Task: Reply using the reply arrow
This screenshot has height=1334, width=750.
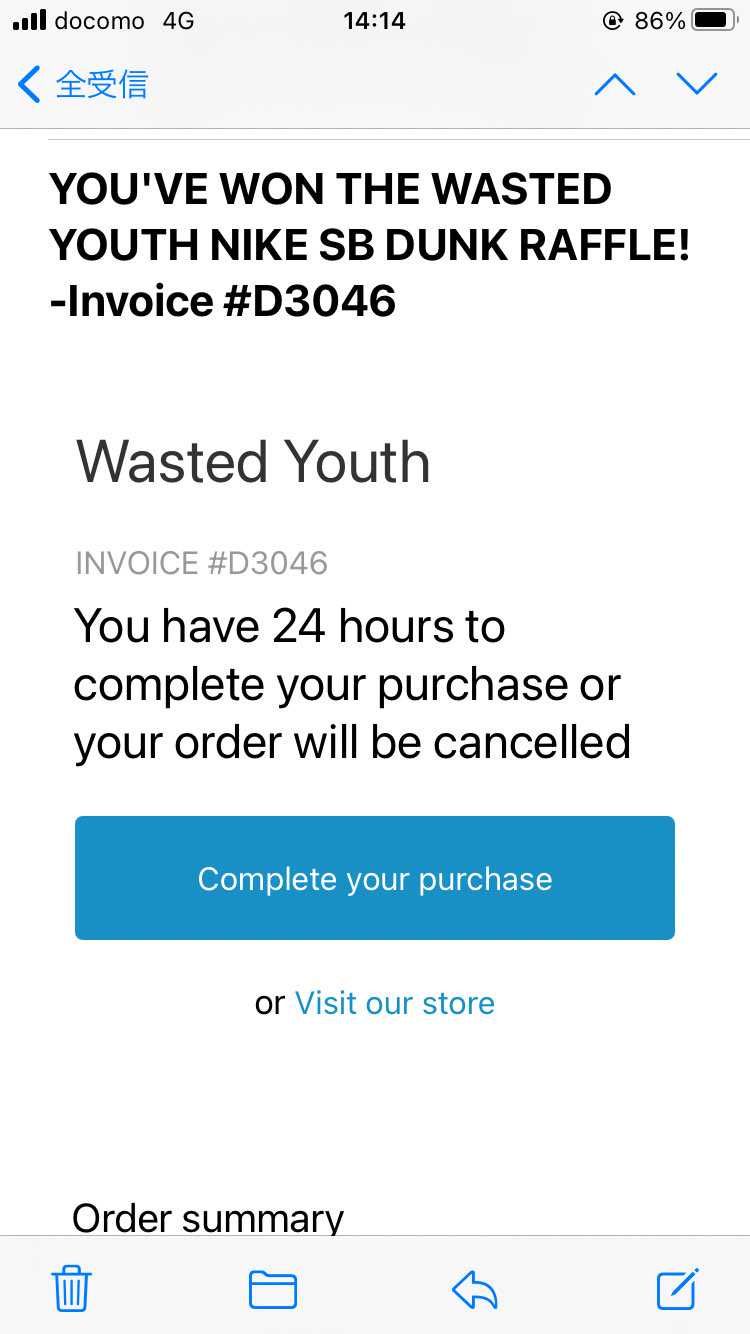Action: click(475, 1290)
